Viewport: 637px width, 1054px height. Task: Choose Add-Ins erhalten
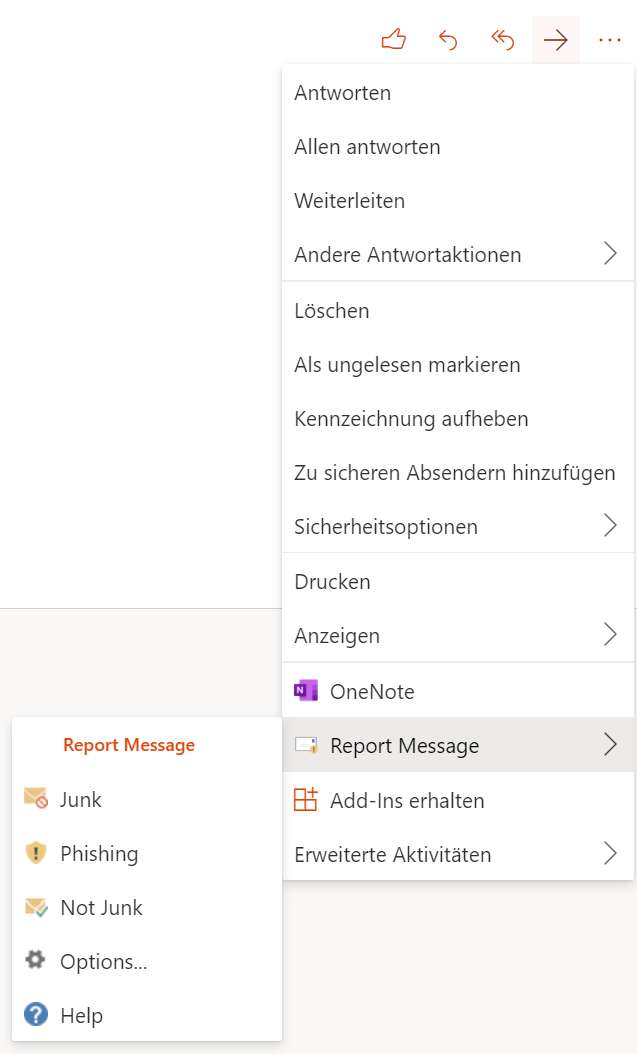[x=458, y=800]
